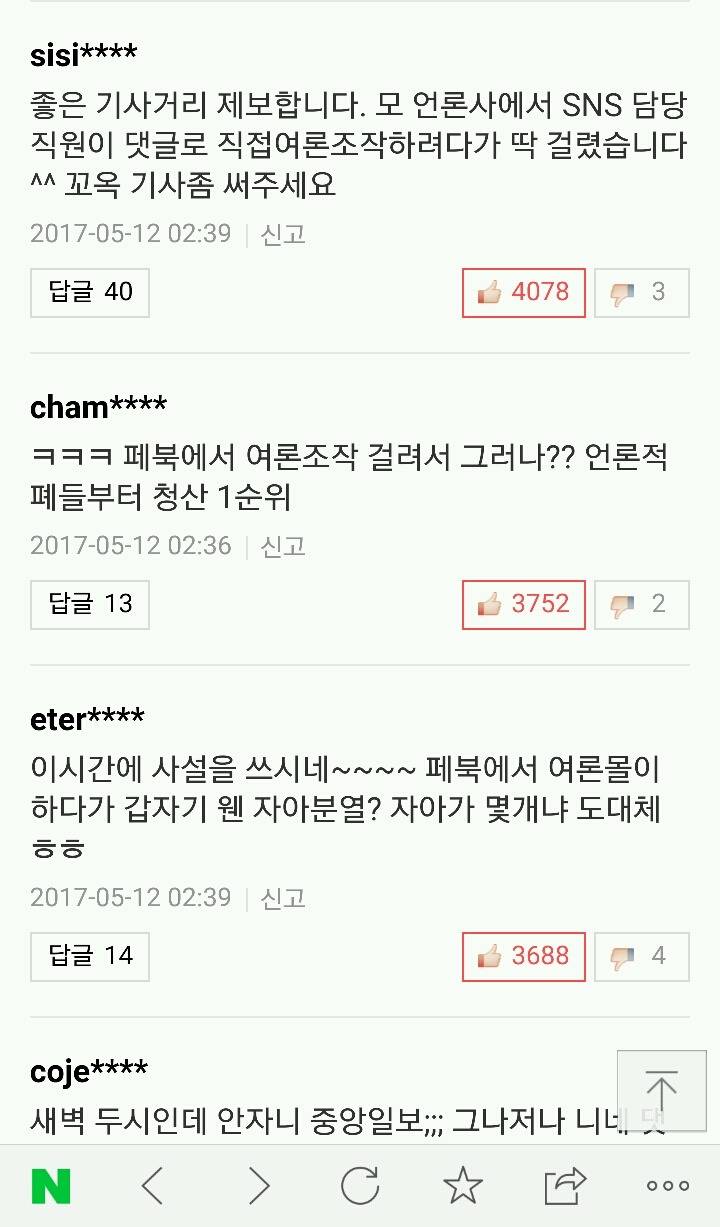The height and width of the screenshot is (1227, 720).
Task: Tap the thumbs-down icon on sisi****'s comment
Action: (641, 293)
